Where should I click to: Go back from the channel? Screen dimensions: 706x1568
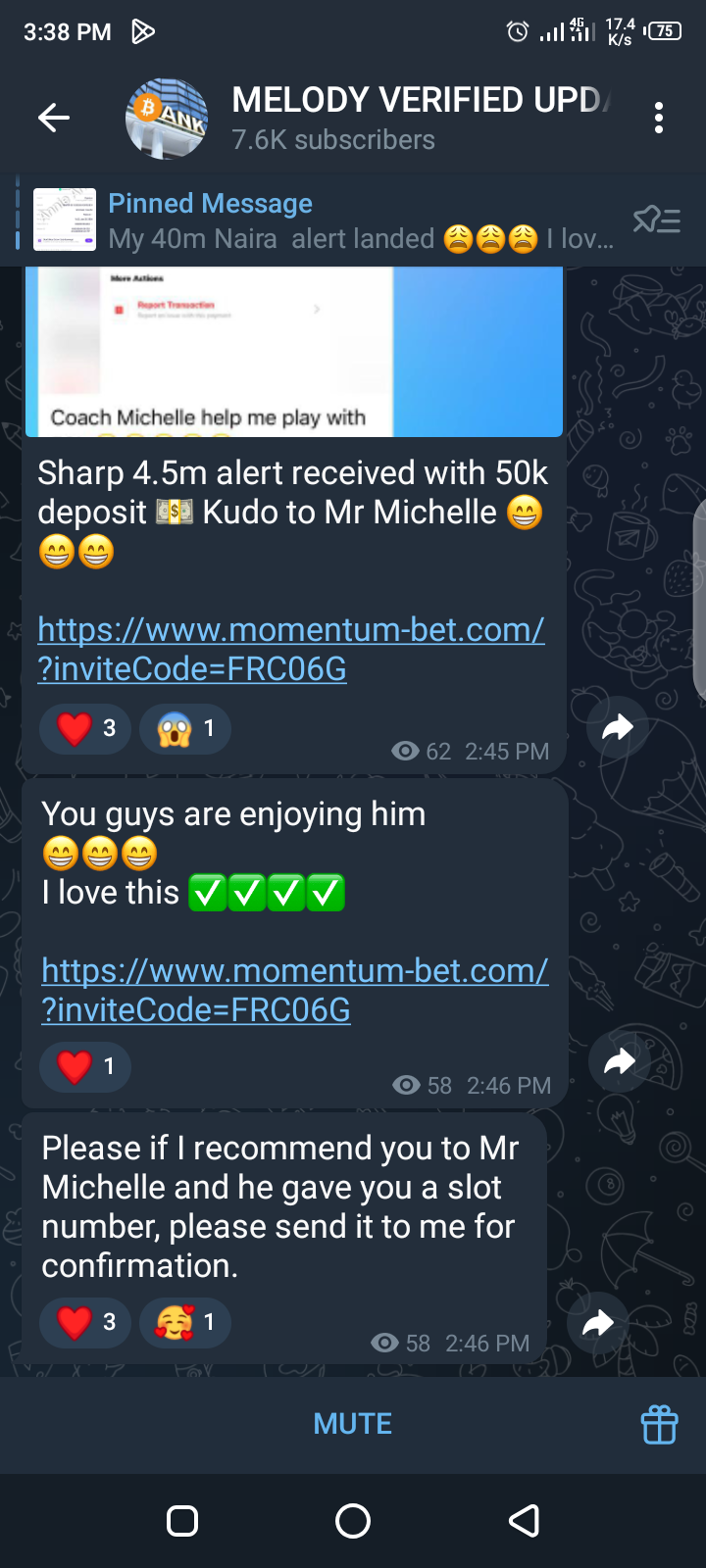pyautogui.click(x=54, y=119)
